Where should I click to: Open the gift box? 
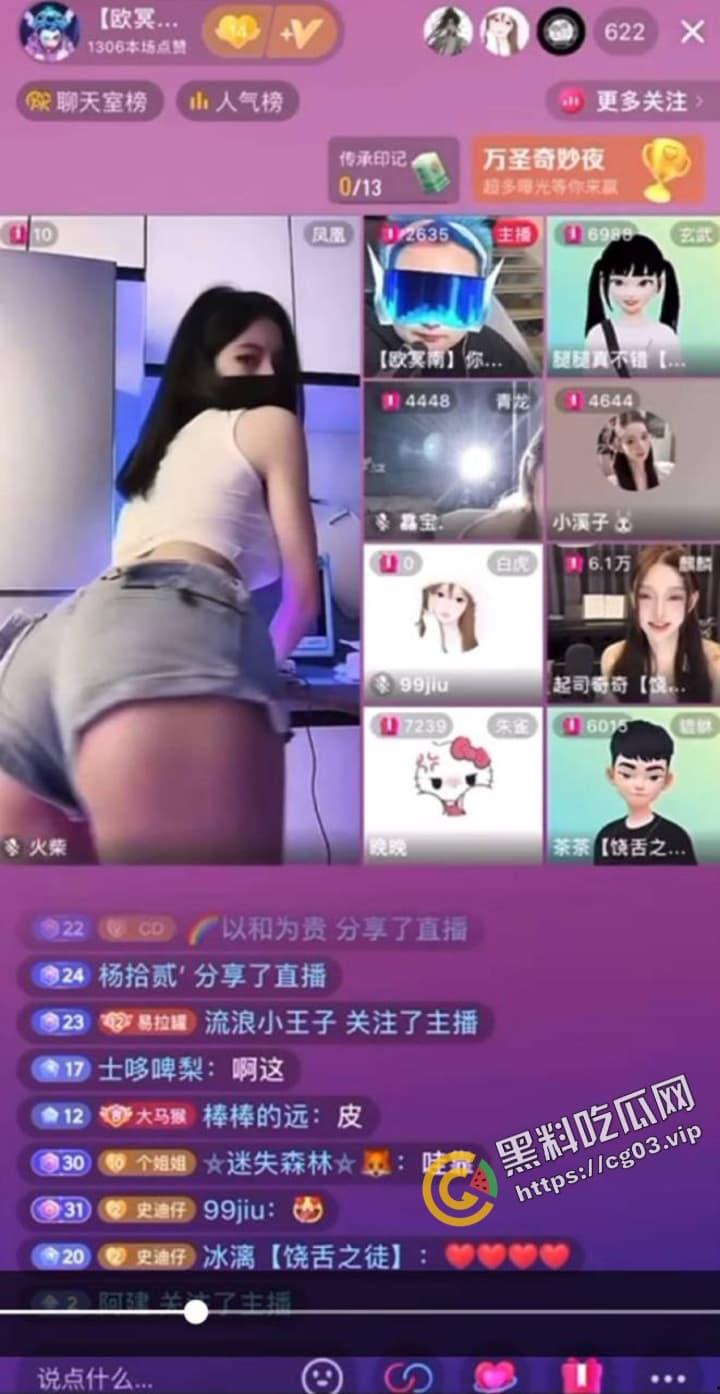(x=577, y=1375)
